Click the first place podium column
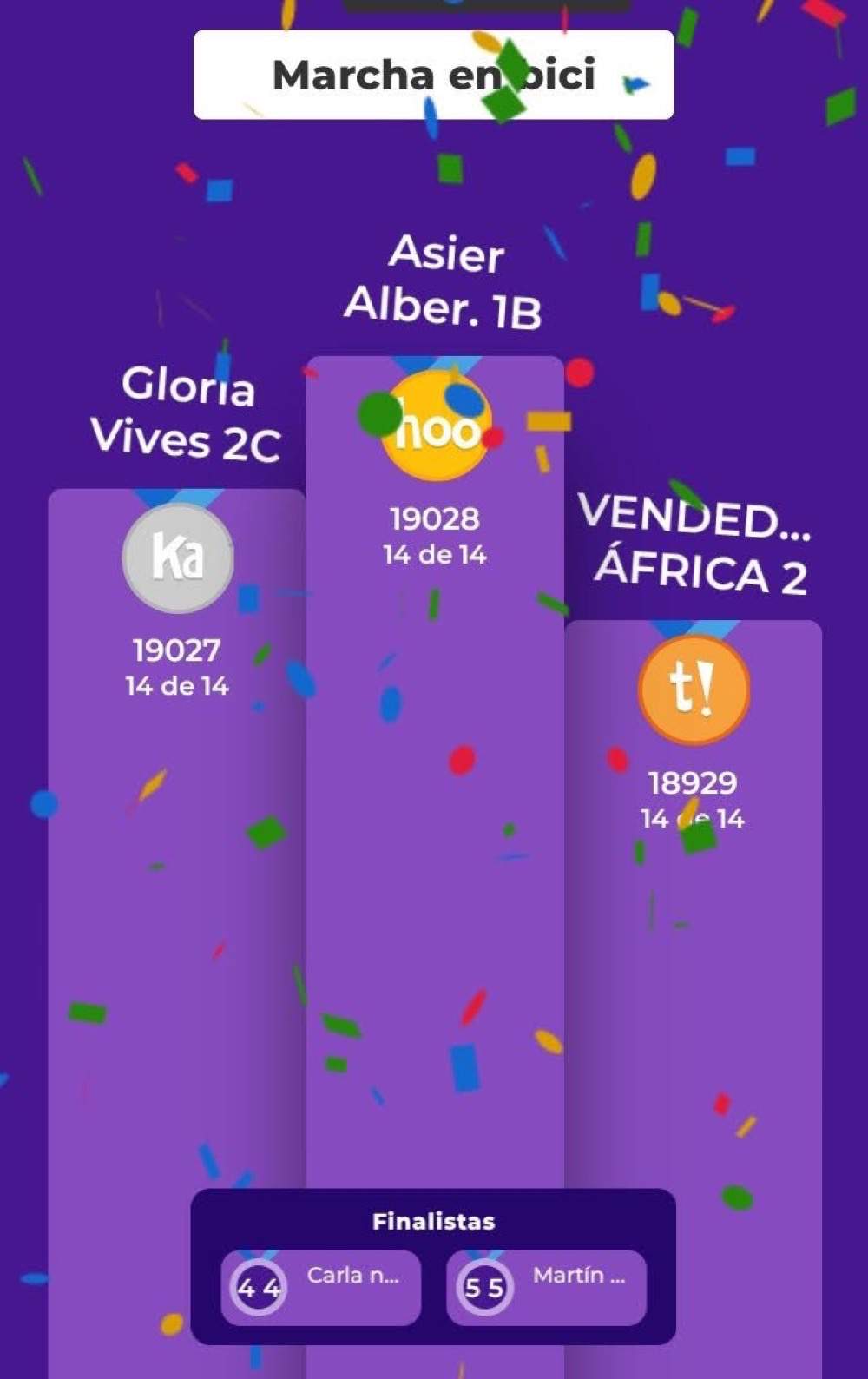 coord(432,955)
